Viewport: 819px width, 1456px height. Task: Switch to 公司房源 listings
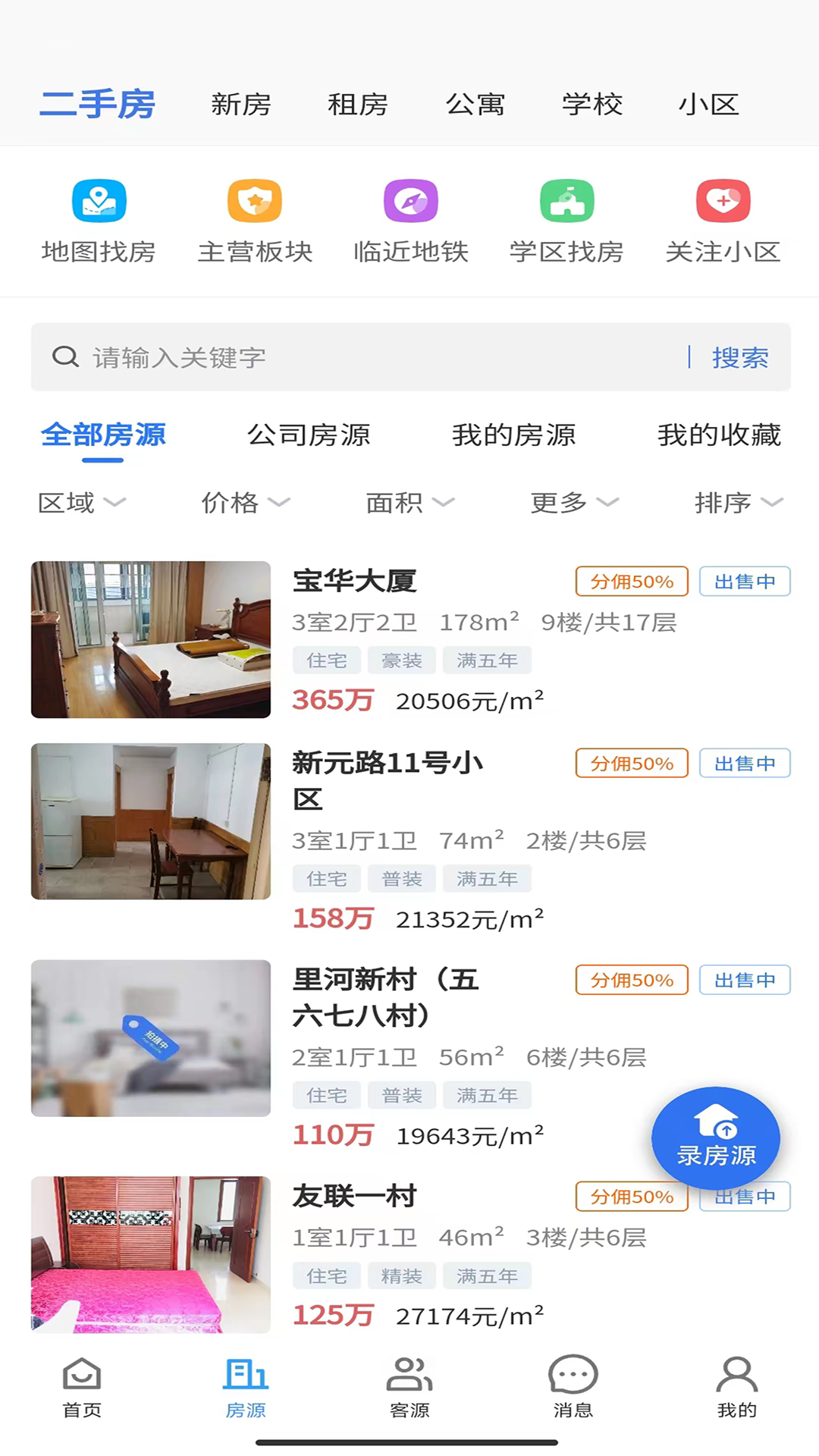pos(309,435)
